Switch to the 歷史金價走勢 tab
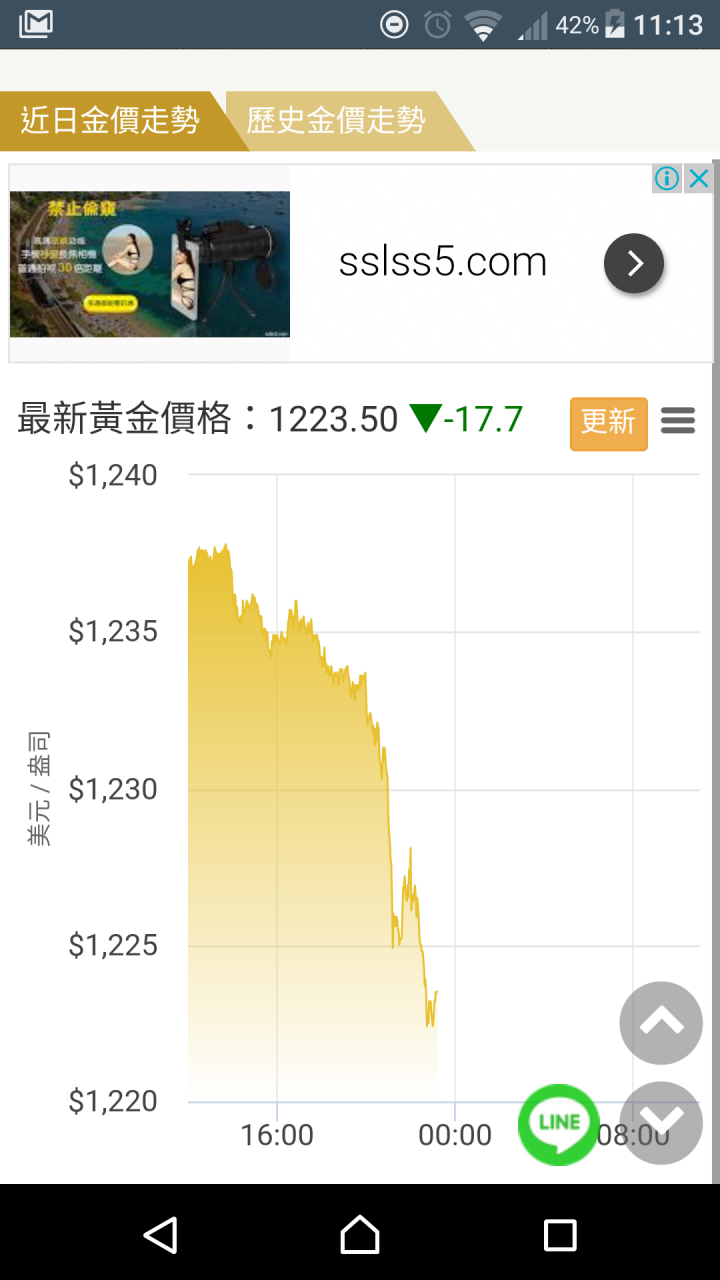The height and width of the screenshot is (1280, 720). click(336, 121)
